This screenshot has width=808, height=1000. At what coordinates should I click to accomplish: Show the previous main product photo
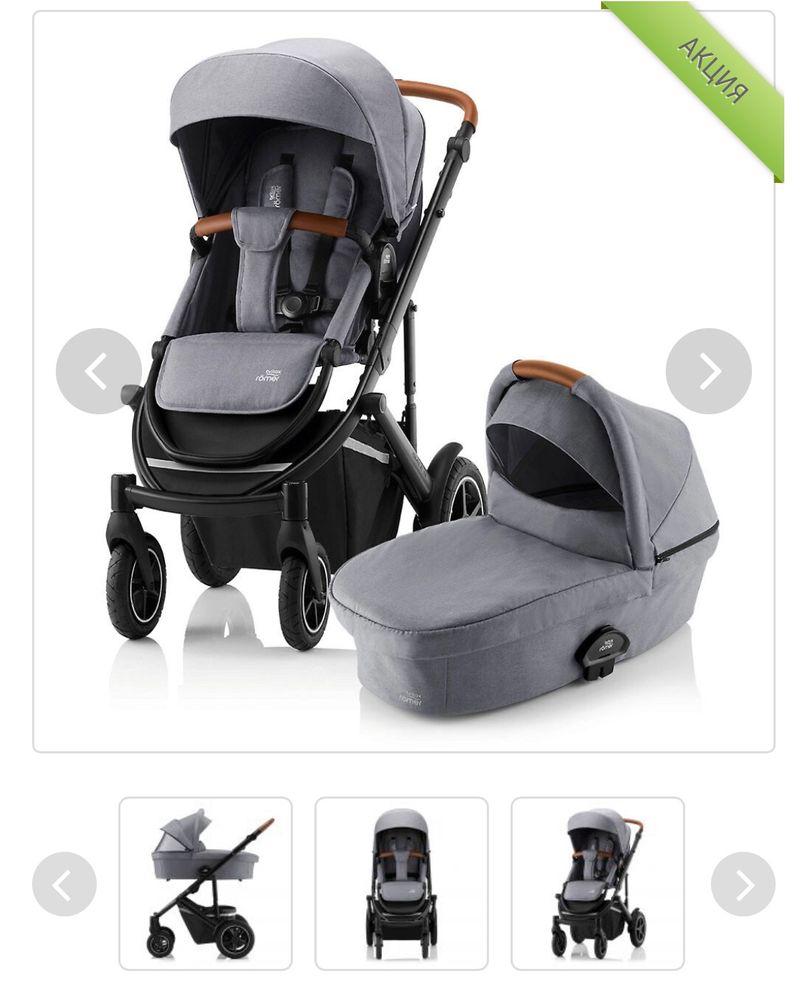point(98,371)
